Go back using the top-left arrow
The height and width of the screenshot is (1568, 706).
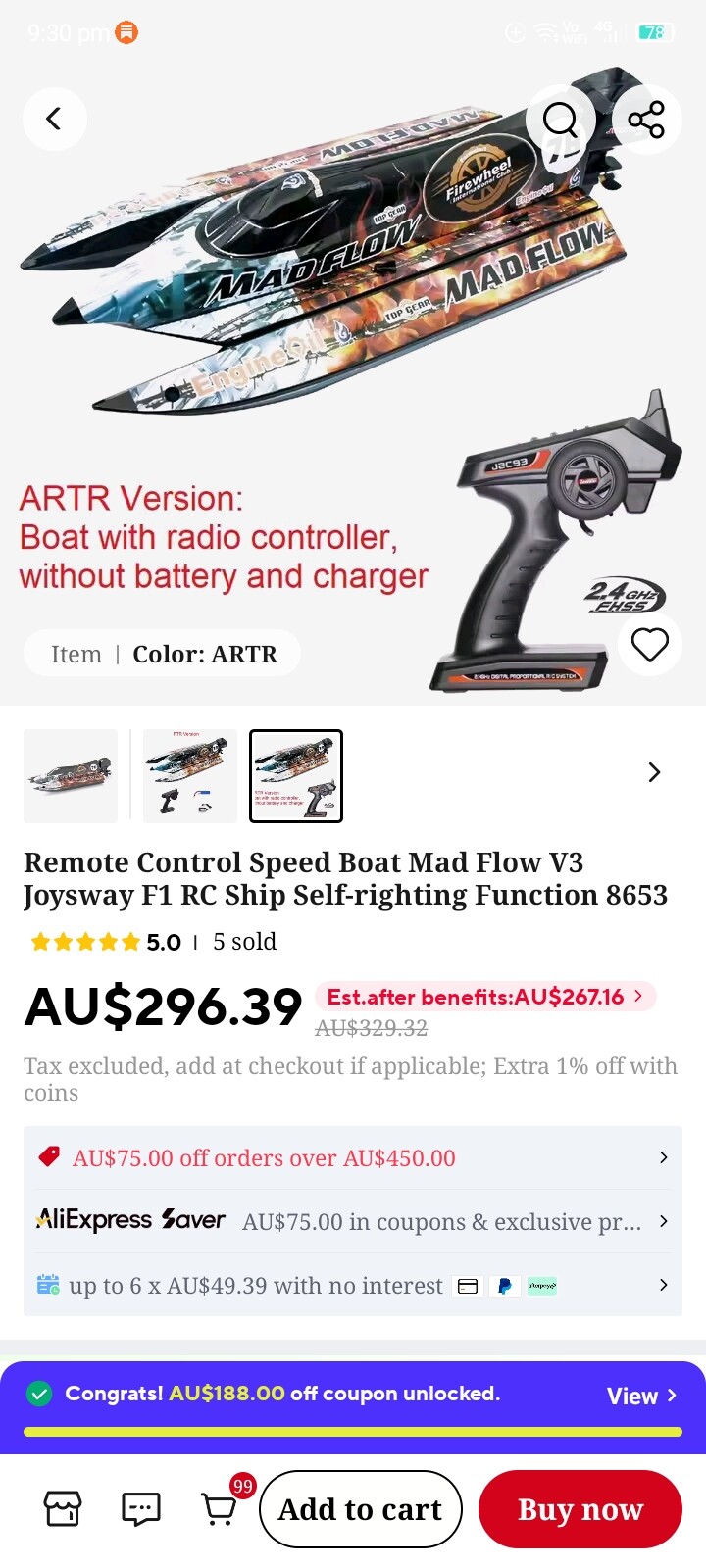tap(54, 119)
